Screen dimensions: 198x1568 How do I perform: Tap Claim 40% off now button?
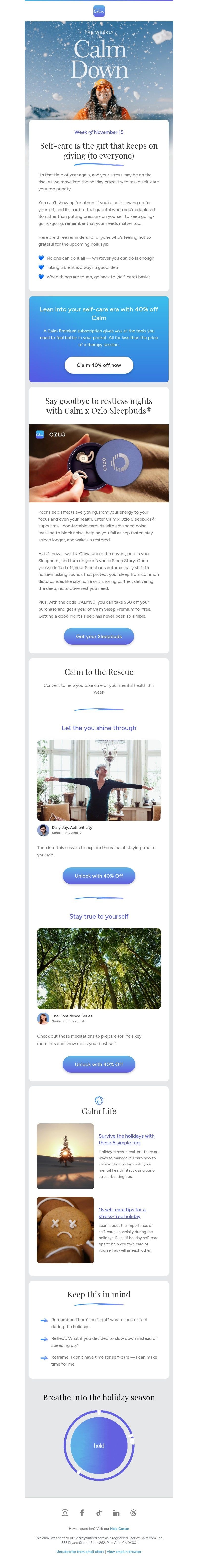pyautogui.click(x=99, y=365)
